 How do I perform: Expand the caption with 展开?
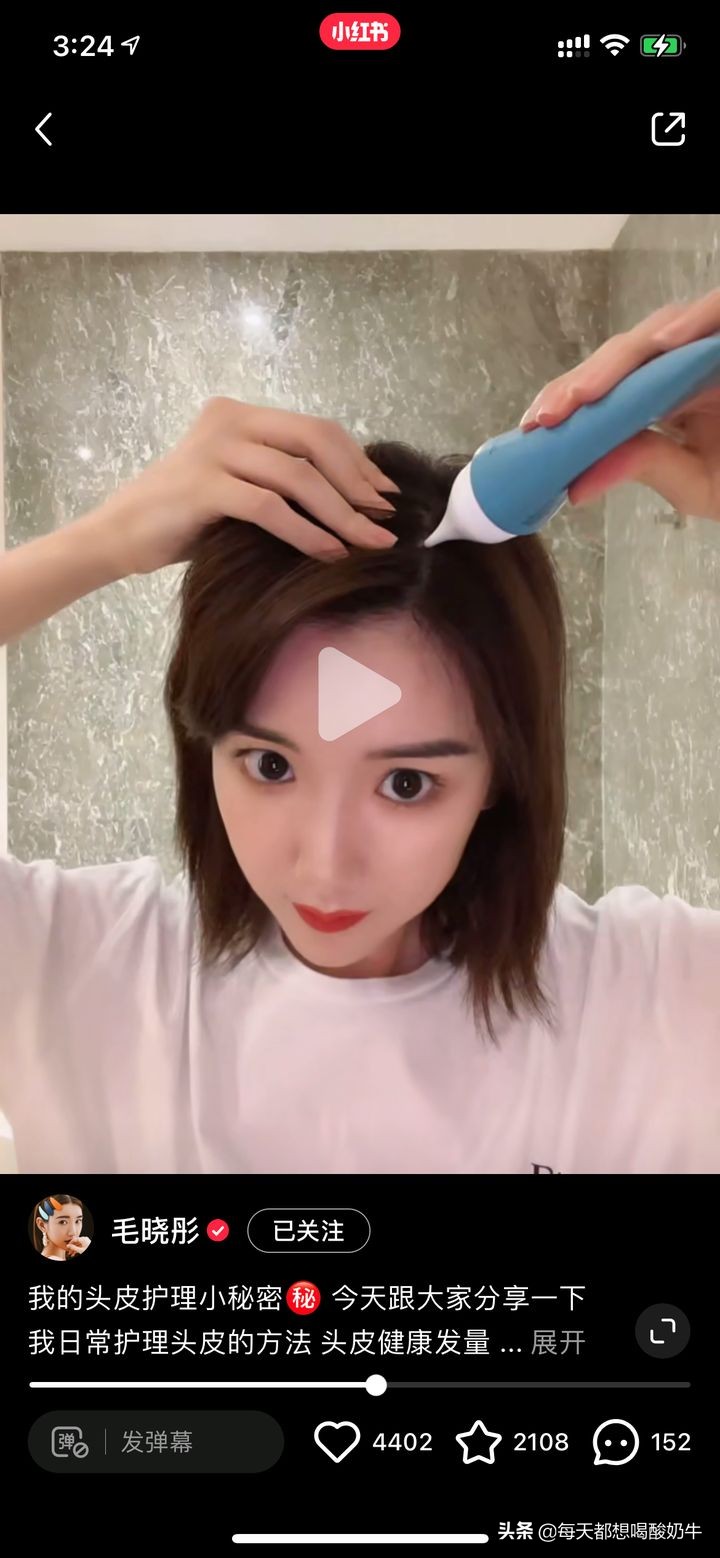(x=558, y=1342)
